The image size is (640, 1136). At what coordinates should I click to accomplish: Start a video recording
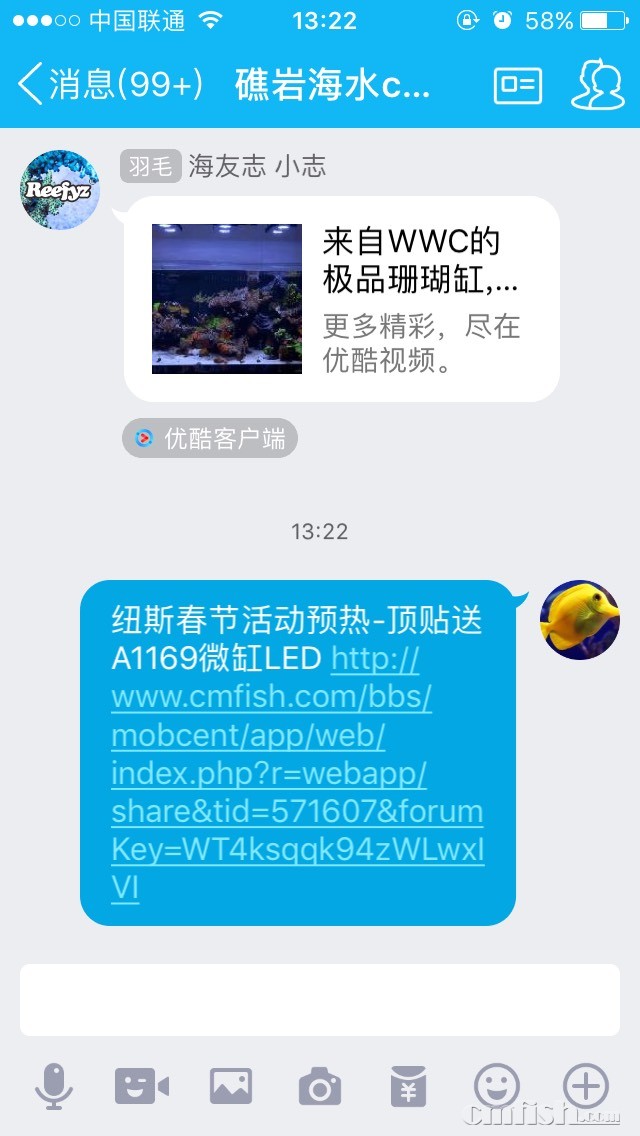pyautogui.click(x=142, y=1086)
